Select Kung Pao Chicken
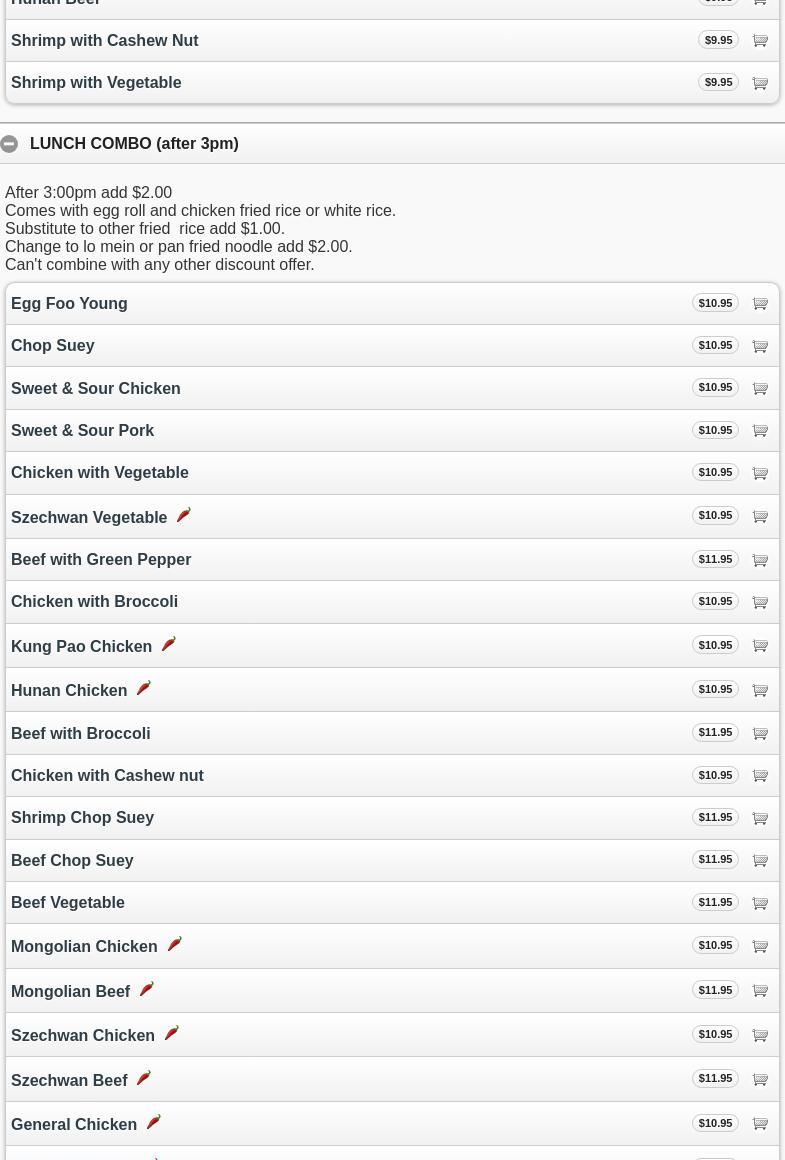785x1160 pixels. click(x=81, y=647)
